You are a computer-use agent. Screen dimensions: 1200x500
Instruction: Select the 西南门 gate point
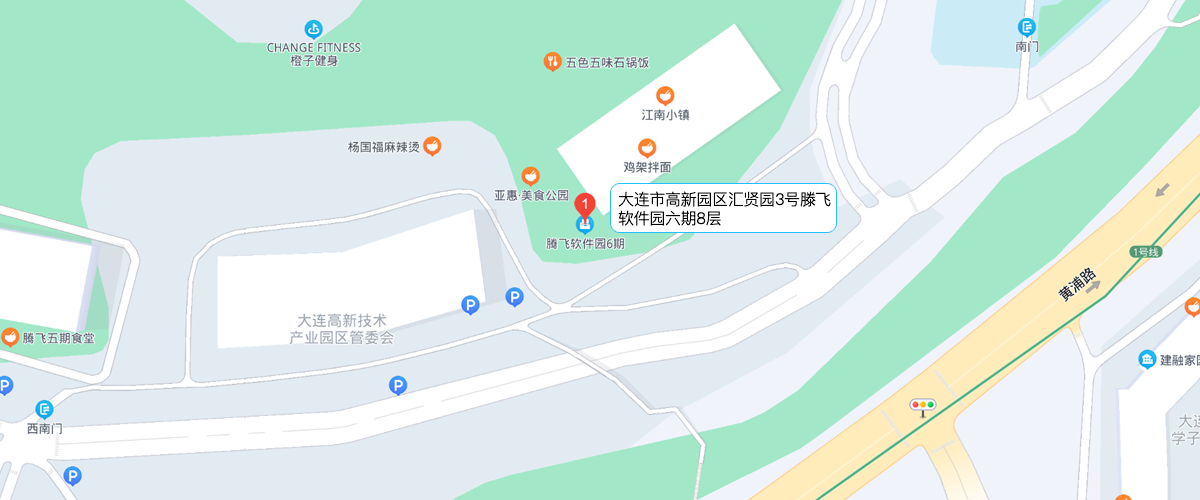tap(44, 409)
